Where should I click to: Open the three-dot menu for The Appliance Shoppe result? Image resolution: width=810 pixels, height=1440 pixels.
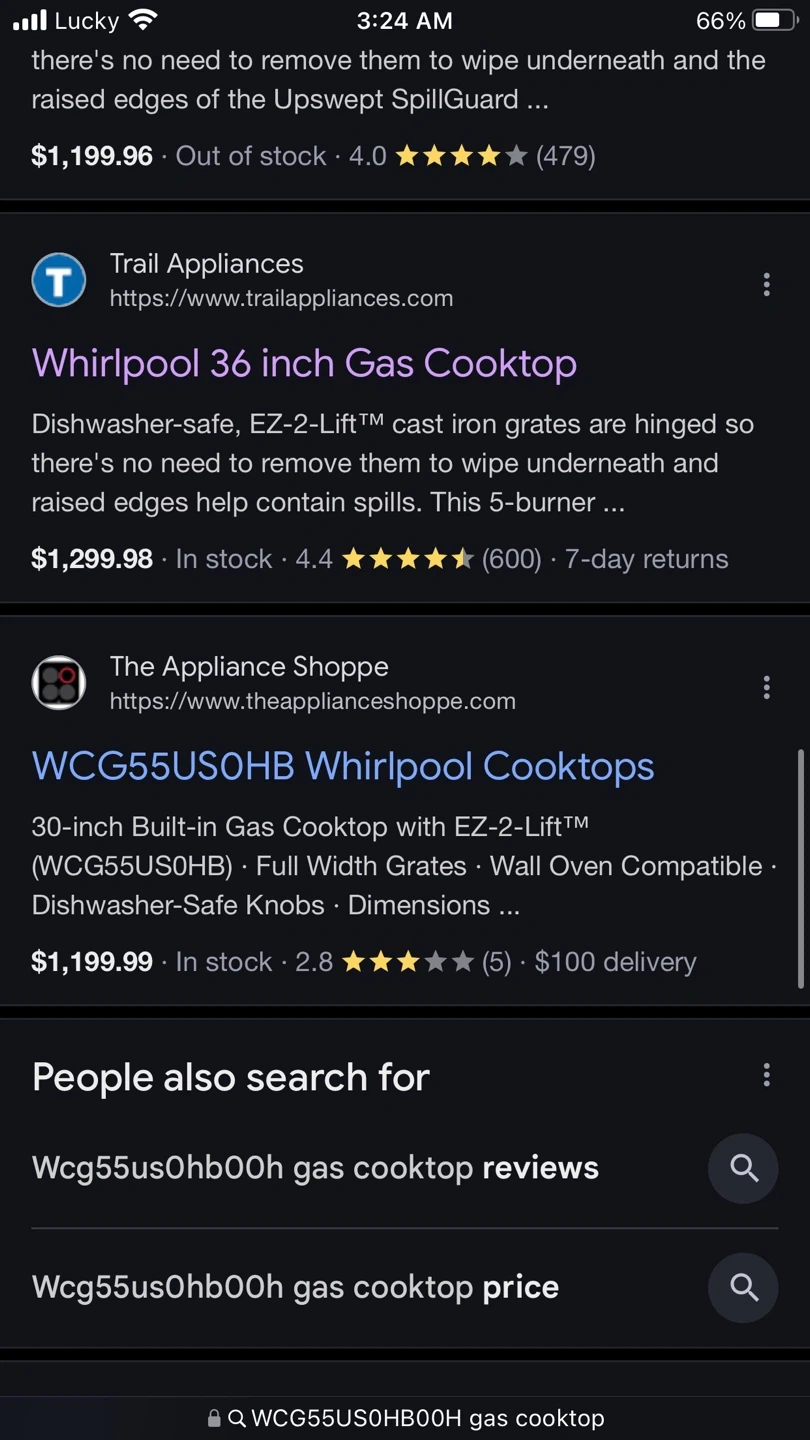point(766,687)
